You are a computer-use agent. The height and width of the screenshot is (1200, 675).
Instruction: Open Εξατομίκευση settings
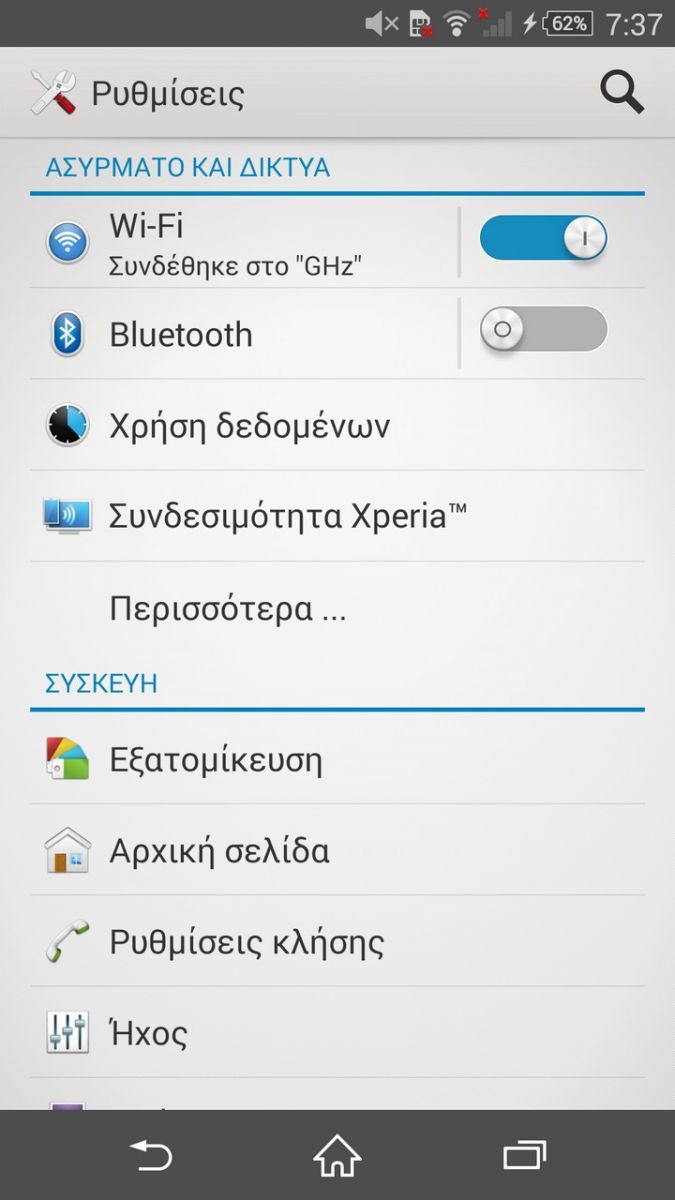(x=337, y=759)
